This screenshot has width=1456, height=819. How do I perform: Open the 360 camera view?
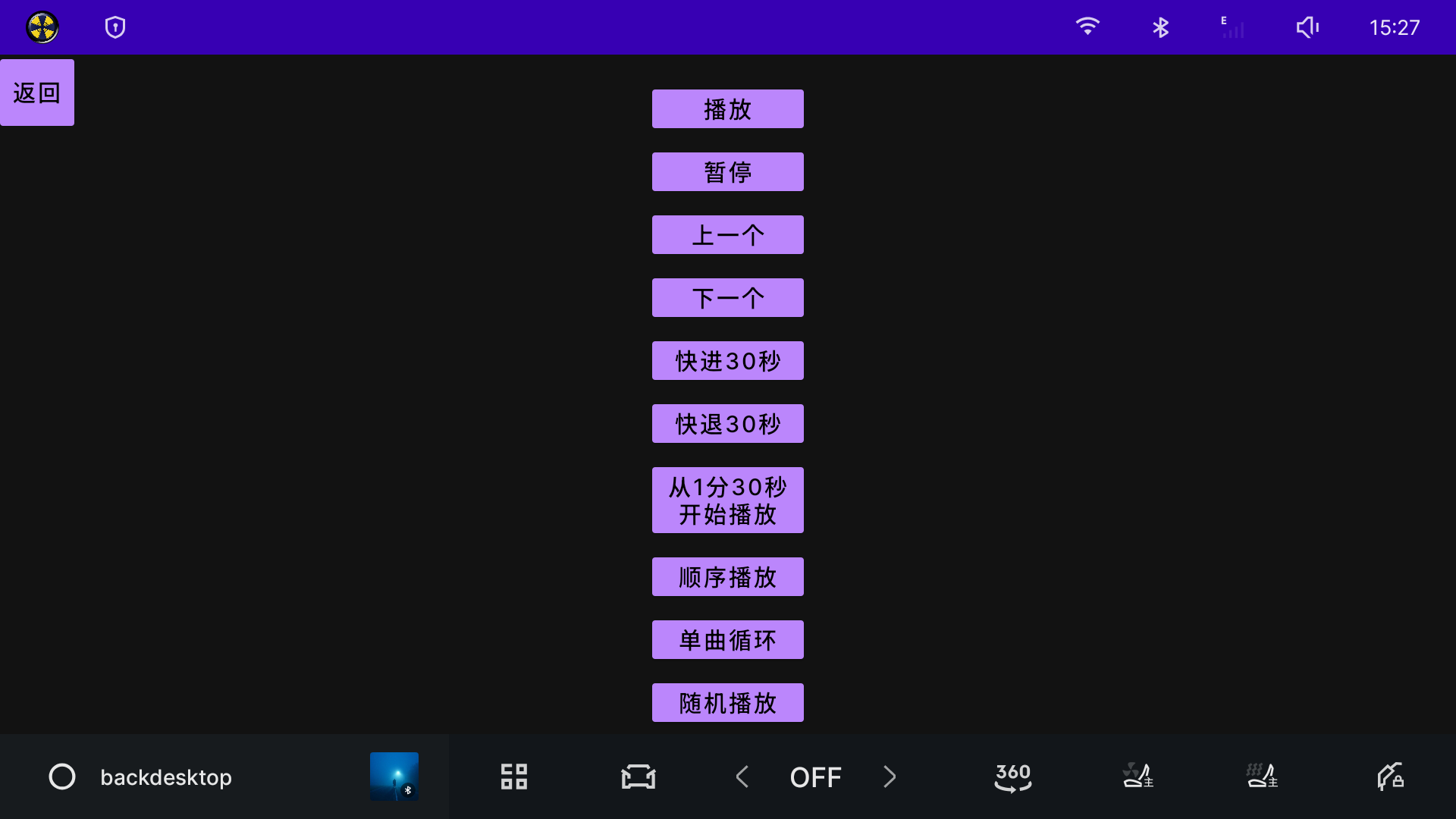pyautogui.click(x=1013, y=777)
